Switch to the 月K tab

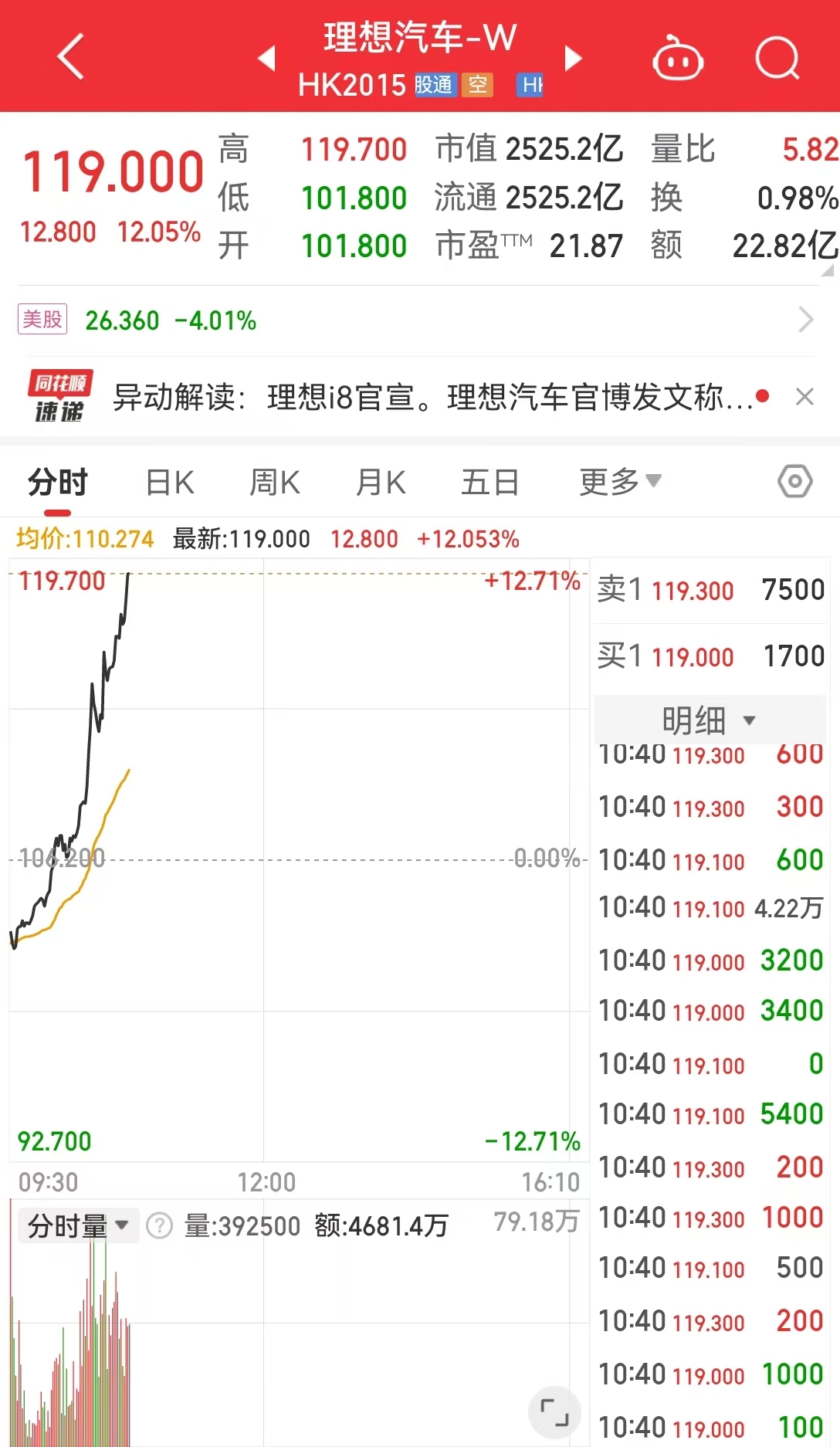point(381,483)
